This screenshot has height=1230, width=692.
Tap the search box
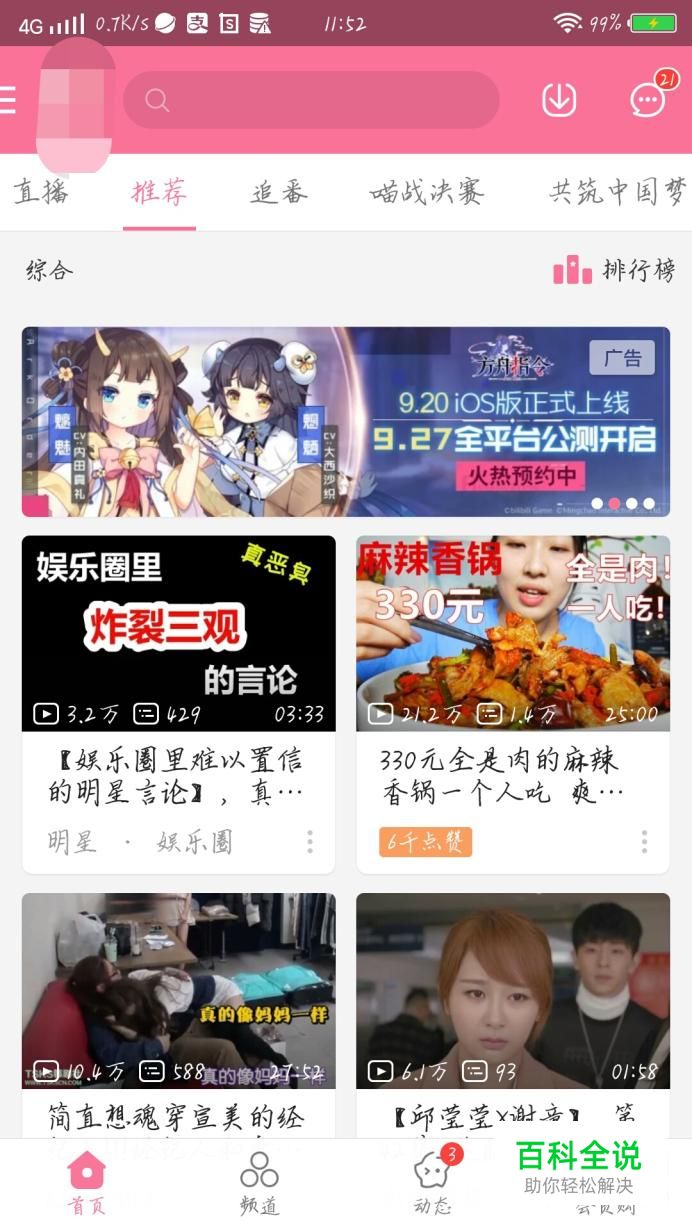point(310,100)
